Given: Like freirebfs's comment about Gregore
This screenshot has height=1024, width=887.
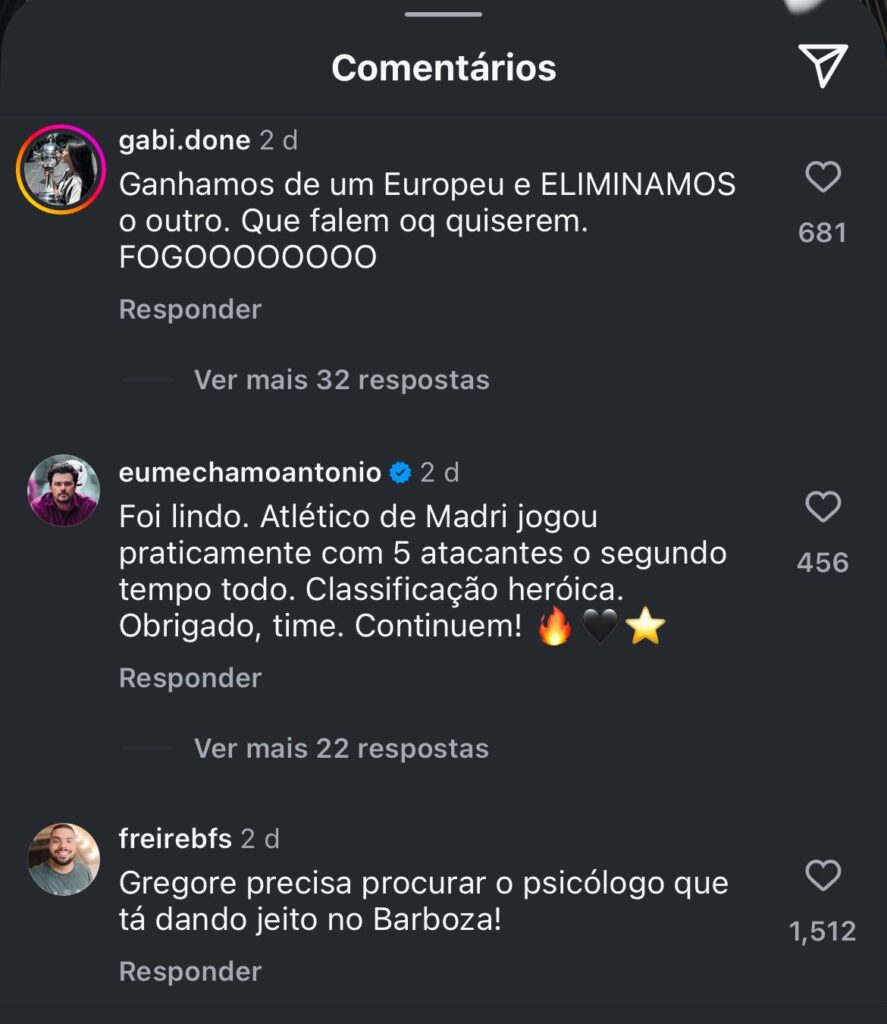Looking at the screenshot, I should click(x=823, y=878).
